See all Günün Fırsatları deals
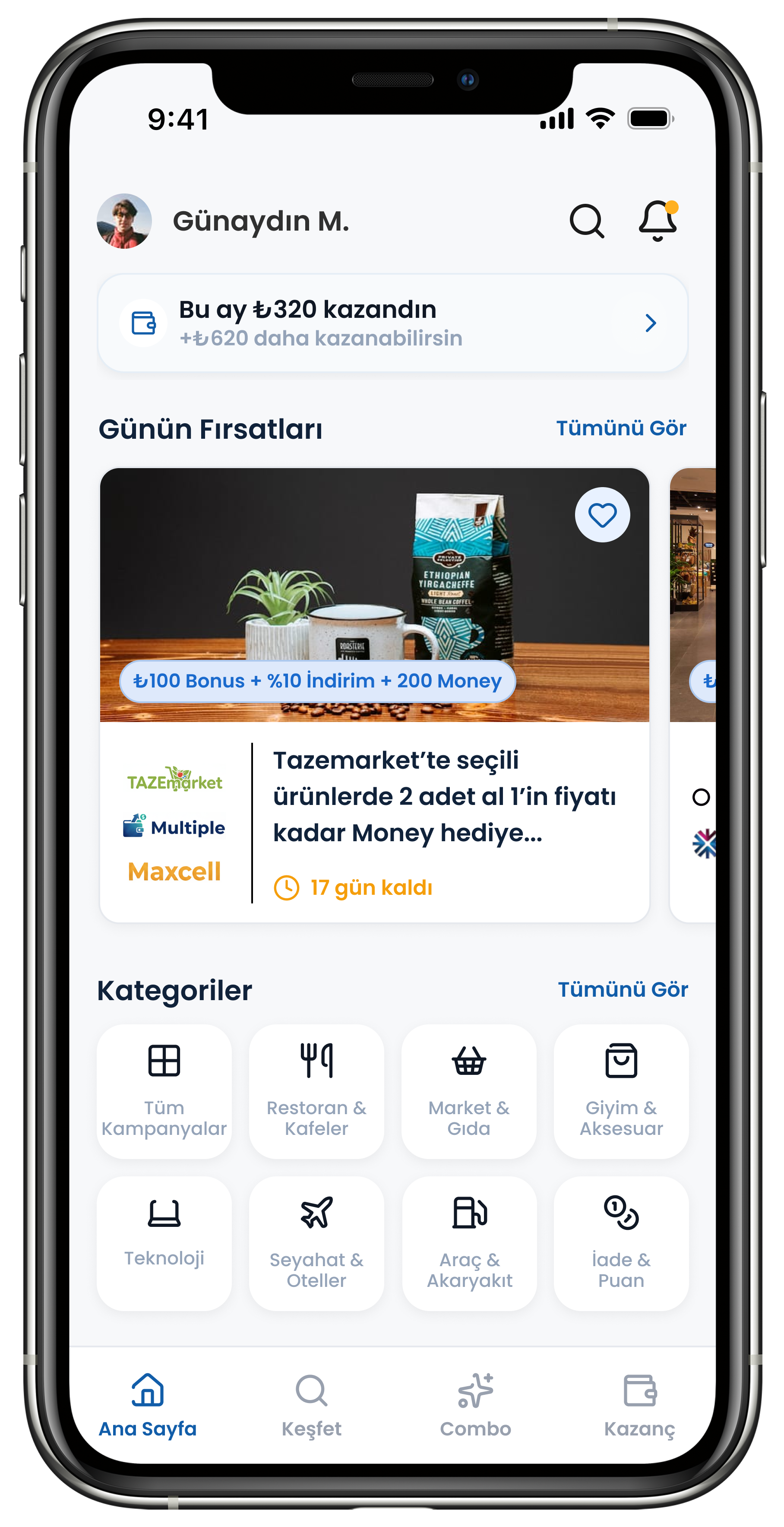 [620, 428]
